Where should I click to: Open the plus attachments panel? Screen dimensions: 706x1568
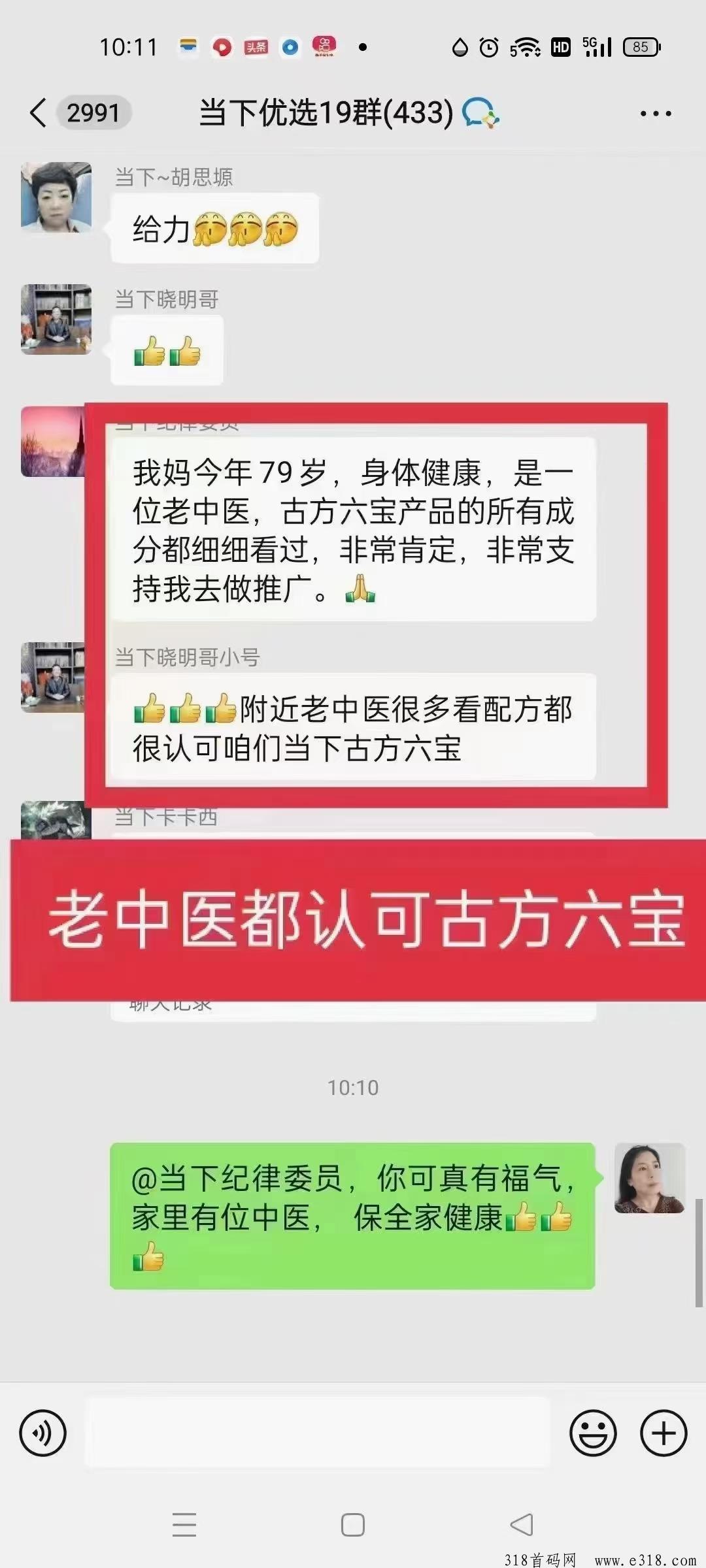tap(663, 1433)
